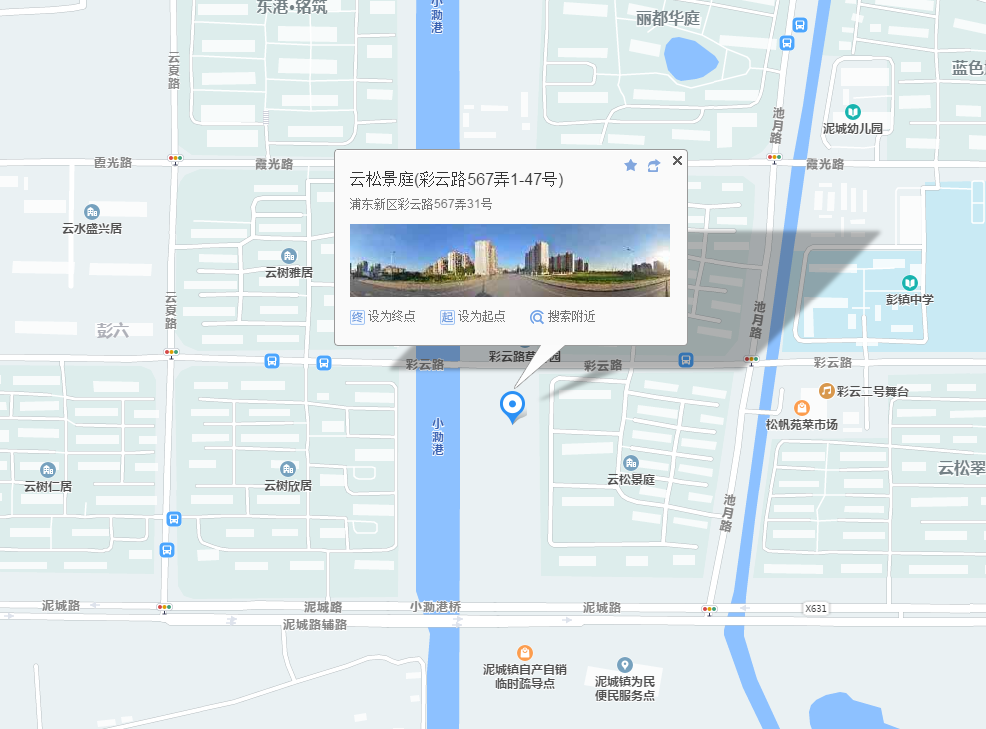
Task: Set as starting point via 设为起点
Action: (x=473, y=316)
